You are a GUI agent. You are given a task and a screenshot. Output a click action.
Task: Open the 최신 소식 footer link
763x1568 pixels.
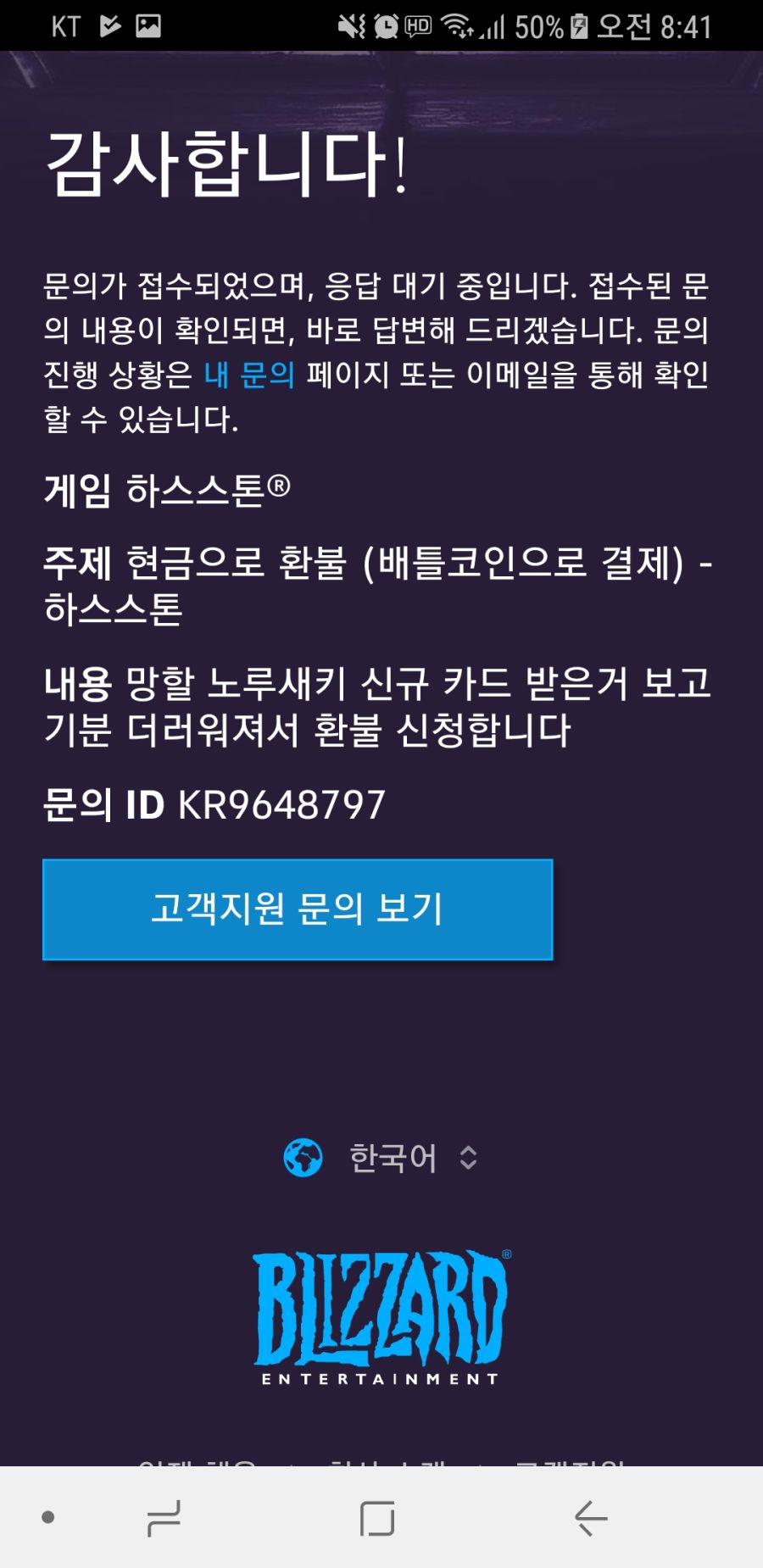[x=390, y=1460]
